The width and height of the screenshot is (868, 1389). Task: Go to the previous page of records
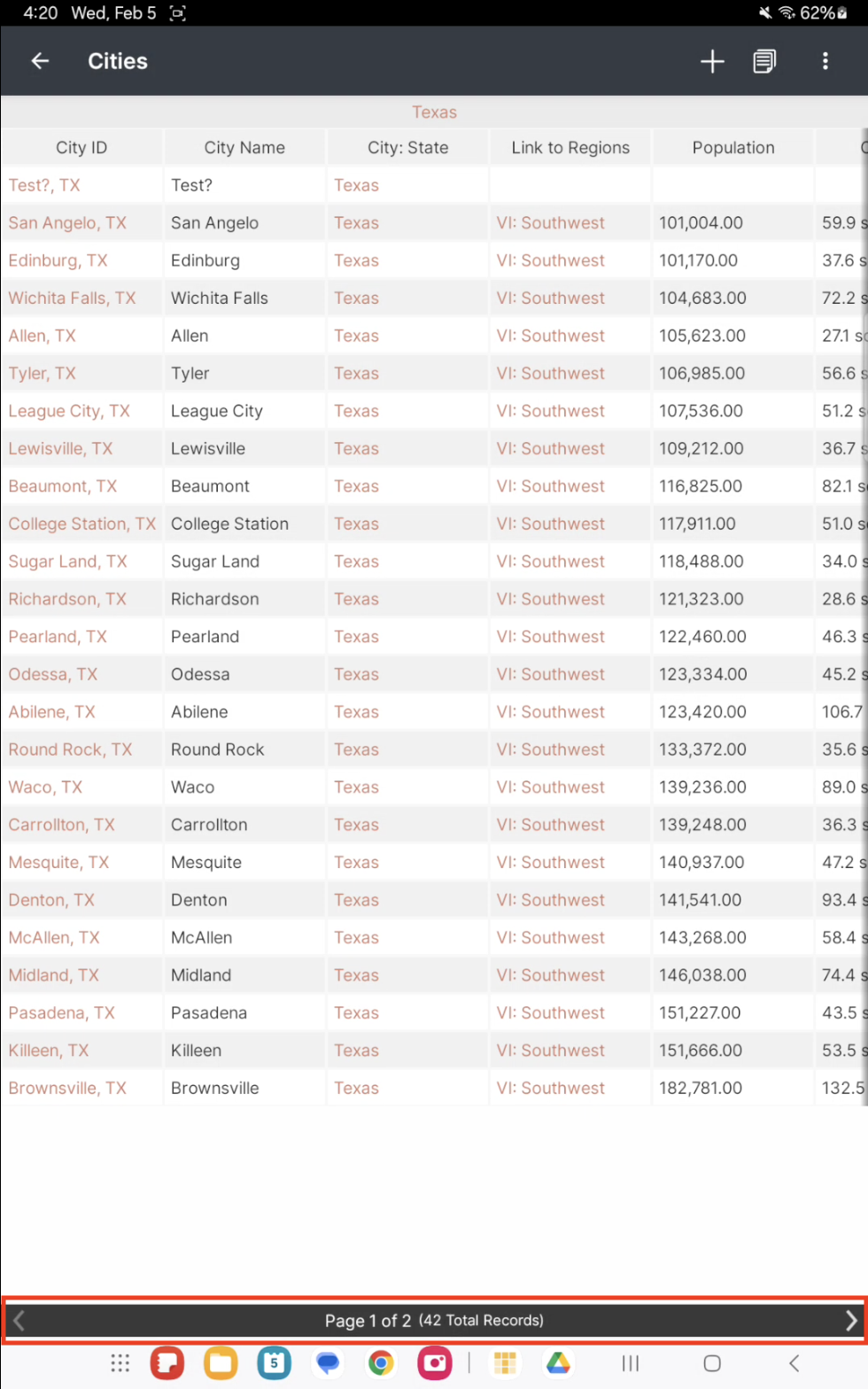click(x=19, y=1320)
